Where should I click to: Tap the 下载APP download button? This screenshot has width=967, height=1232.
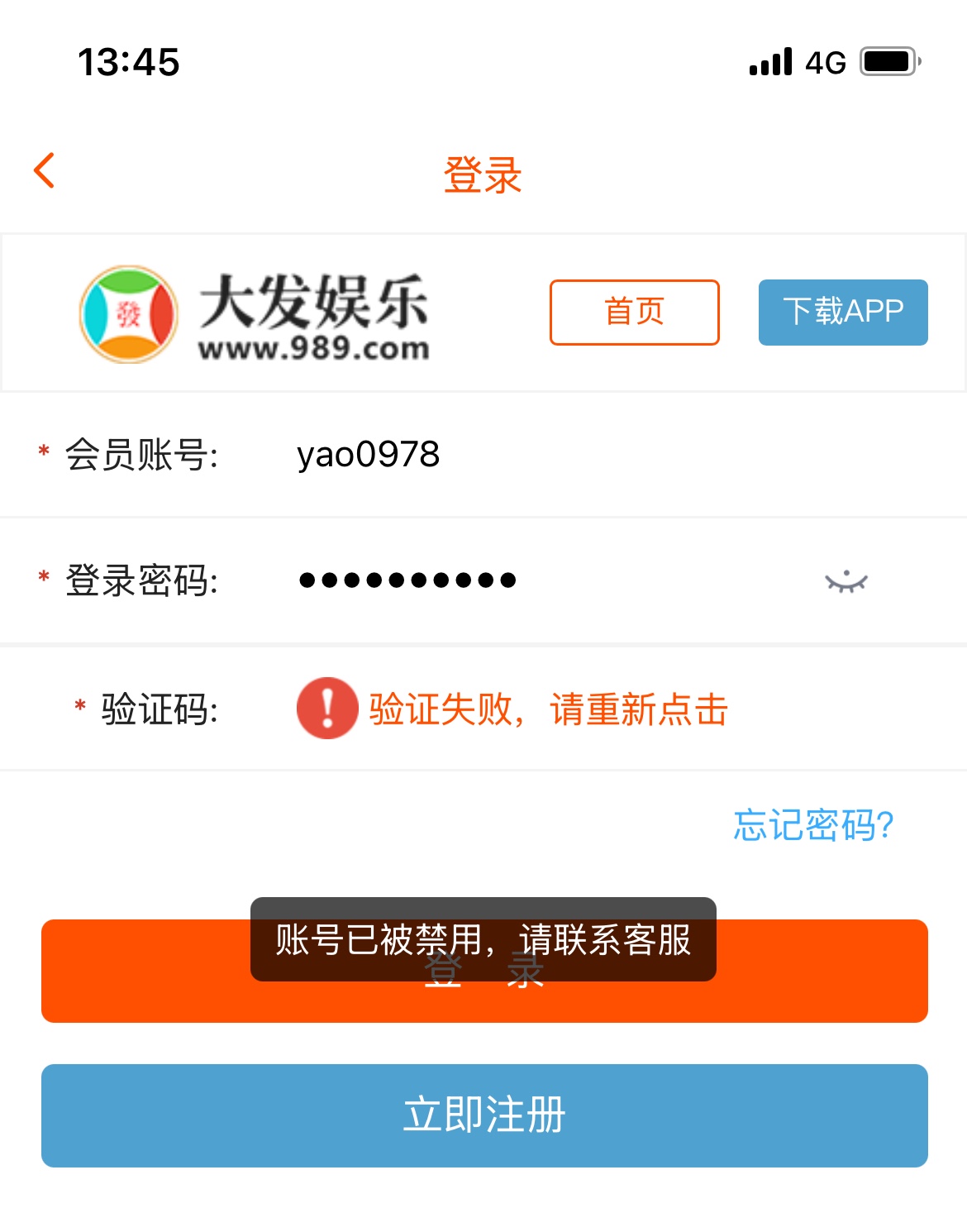click(842, 313)
